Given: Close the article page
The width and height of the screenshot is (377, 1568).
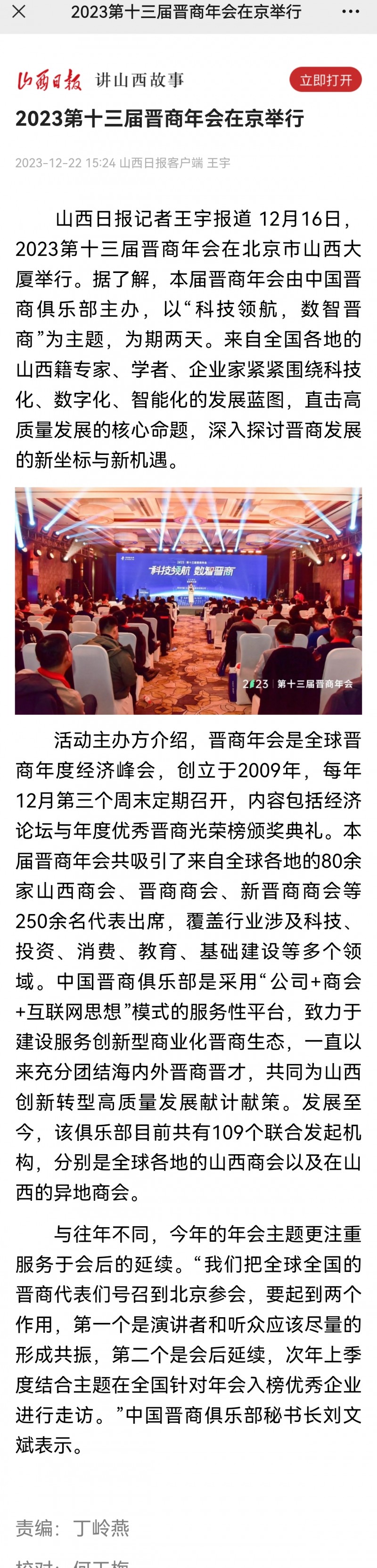Looking at the screenshot, I should pyautogui.click(x=19, y=12).
